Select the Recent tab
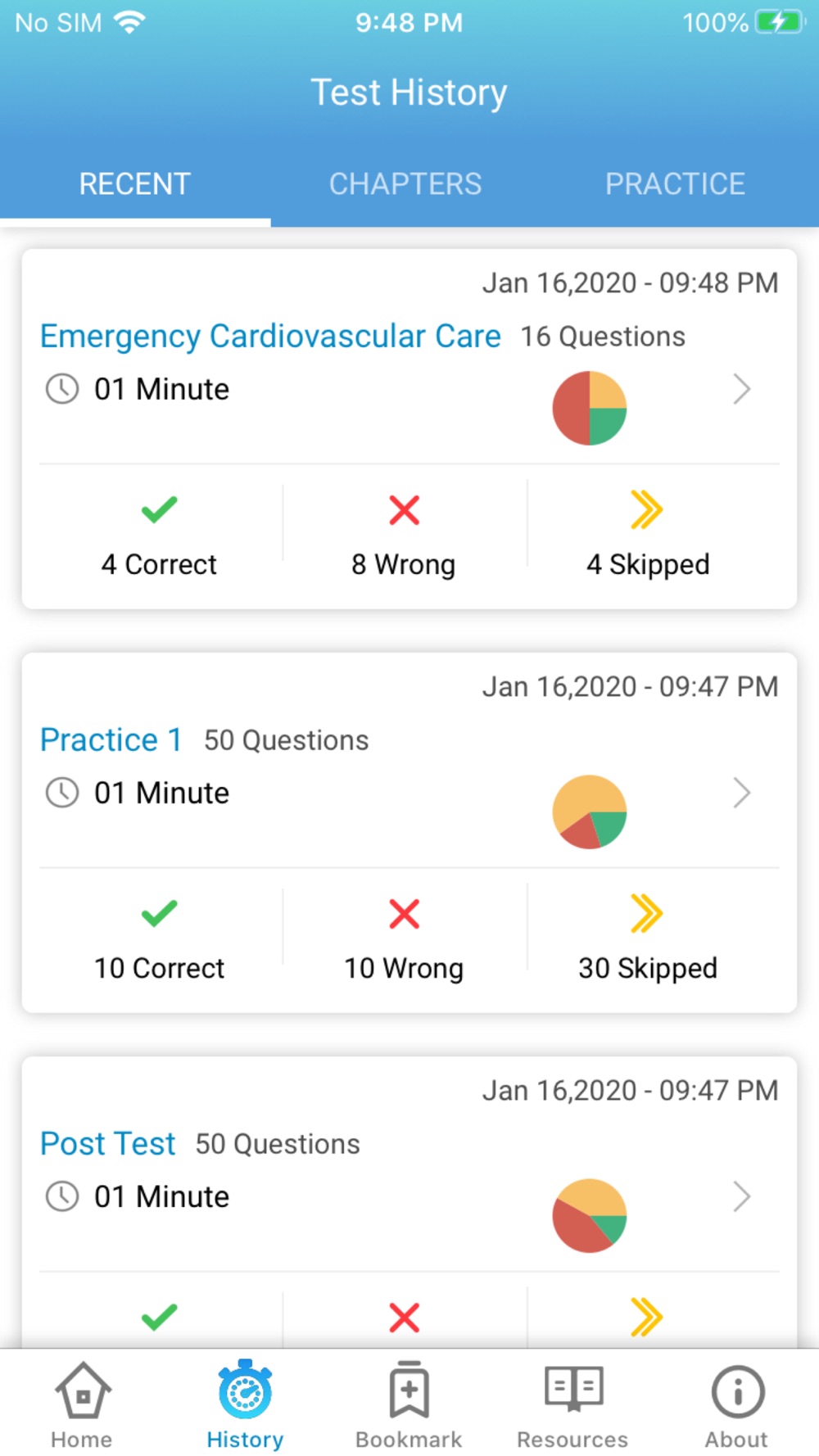The width and height of the screenshot is (819, 1456). coord(135,184)
